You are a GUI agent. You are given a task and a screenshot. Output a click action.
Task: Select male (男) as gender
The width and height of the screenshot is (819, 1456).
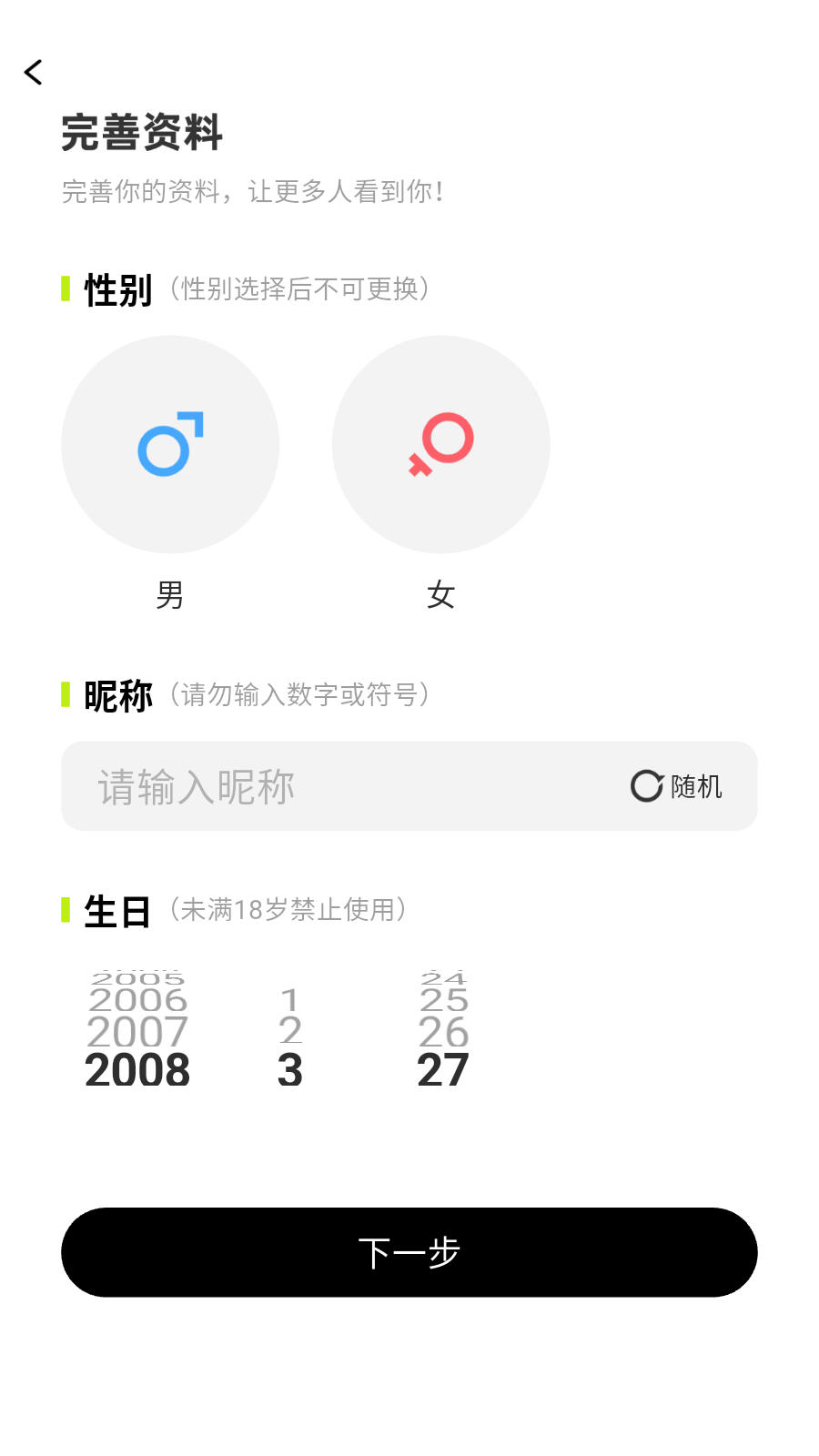170,444
